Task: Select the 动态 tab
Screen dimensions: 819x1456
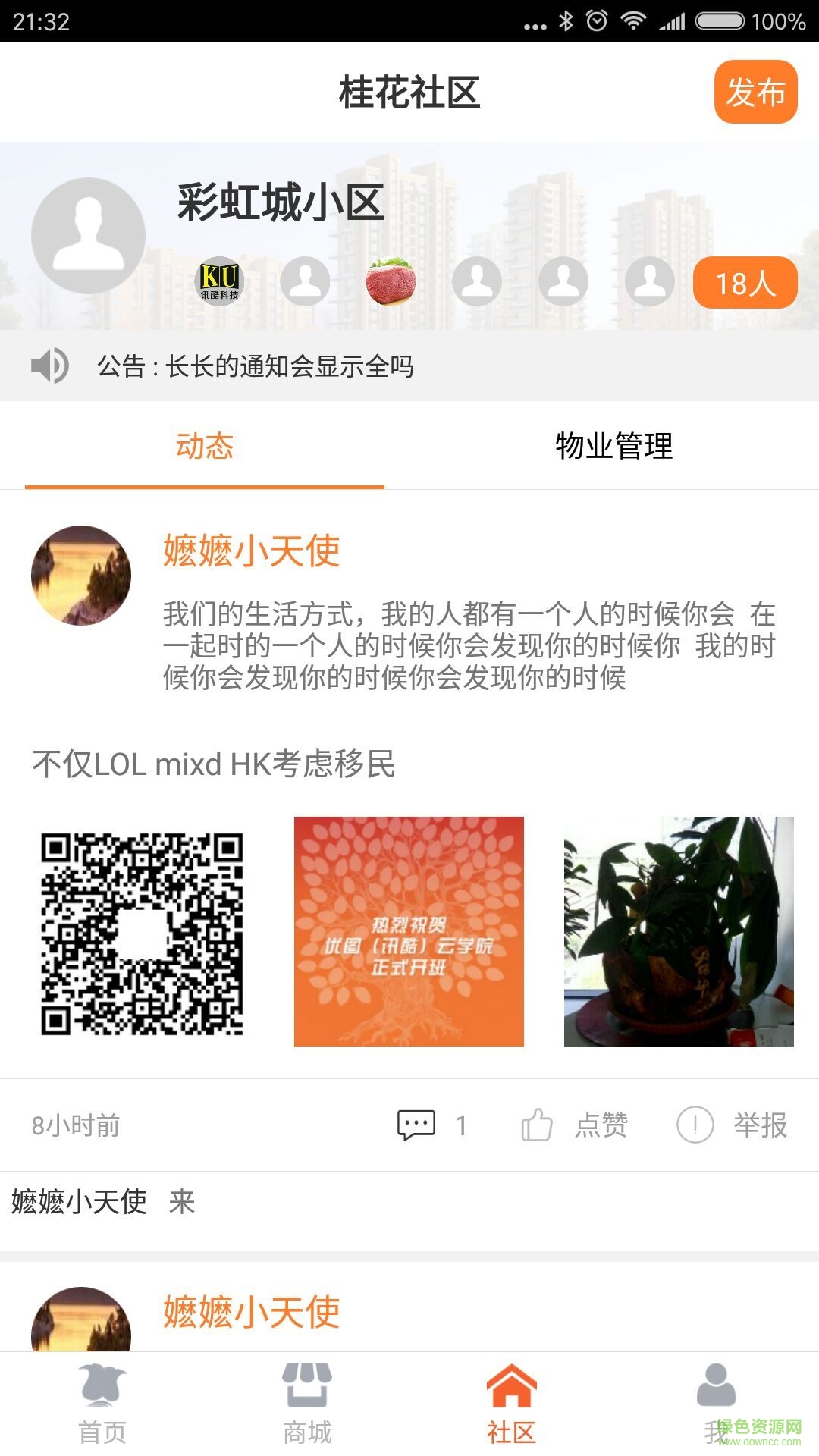Action: [205, 447]
